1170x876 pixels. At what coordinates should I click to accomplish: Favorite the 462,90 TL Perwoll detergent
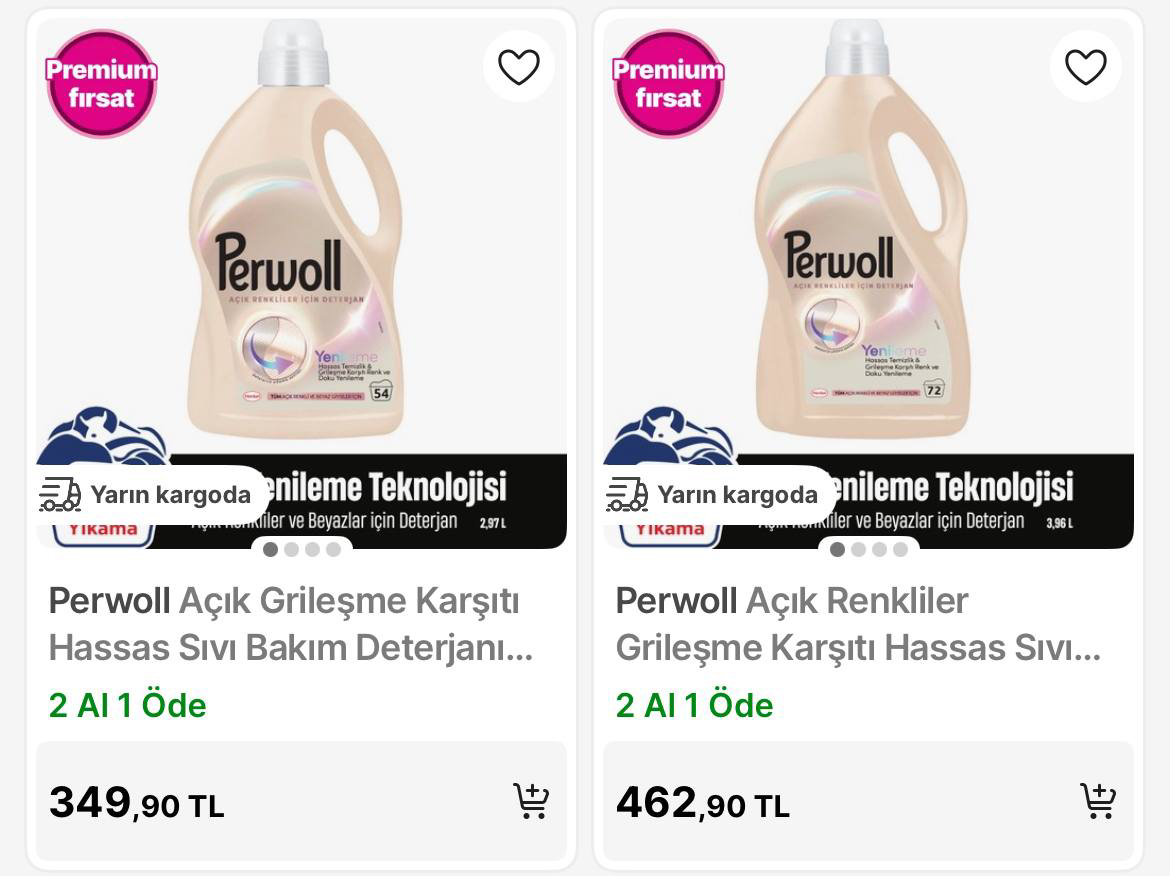[1085, 67]
